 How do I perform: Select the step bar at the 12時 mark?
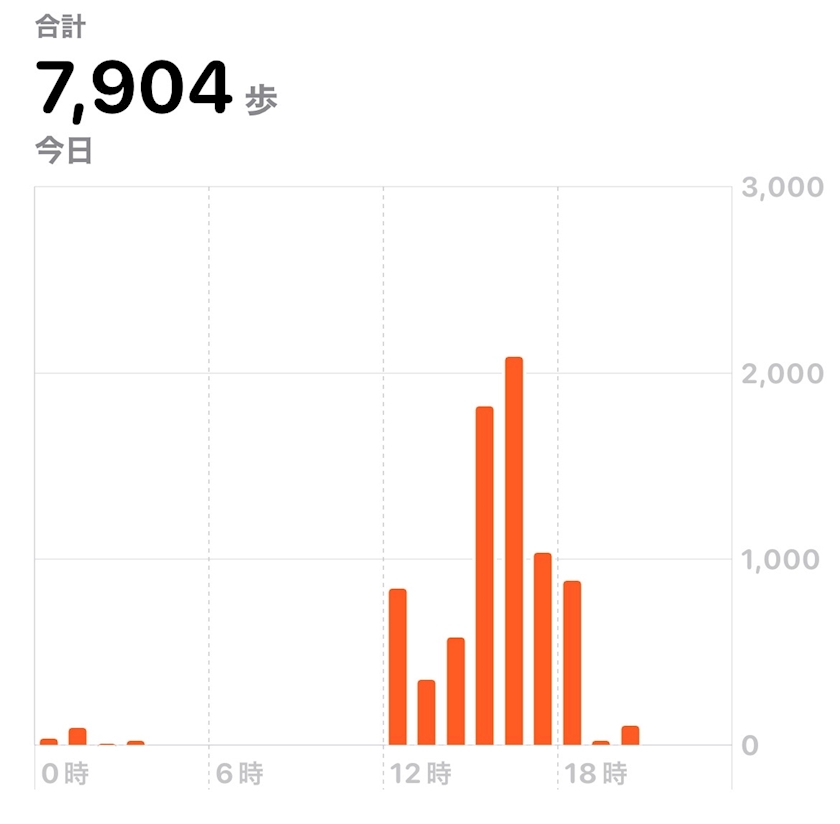pos(398,667)
